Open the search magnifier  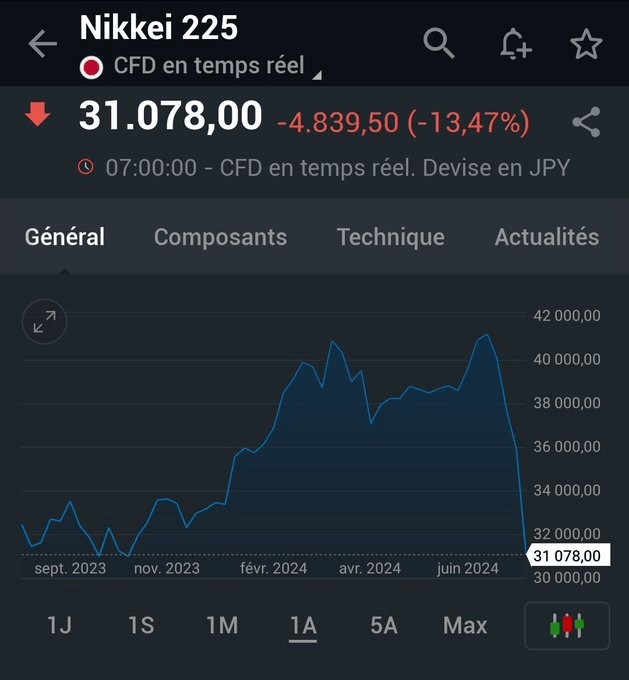tap(439, 44)
